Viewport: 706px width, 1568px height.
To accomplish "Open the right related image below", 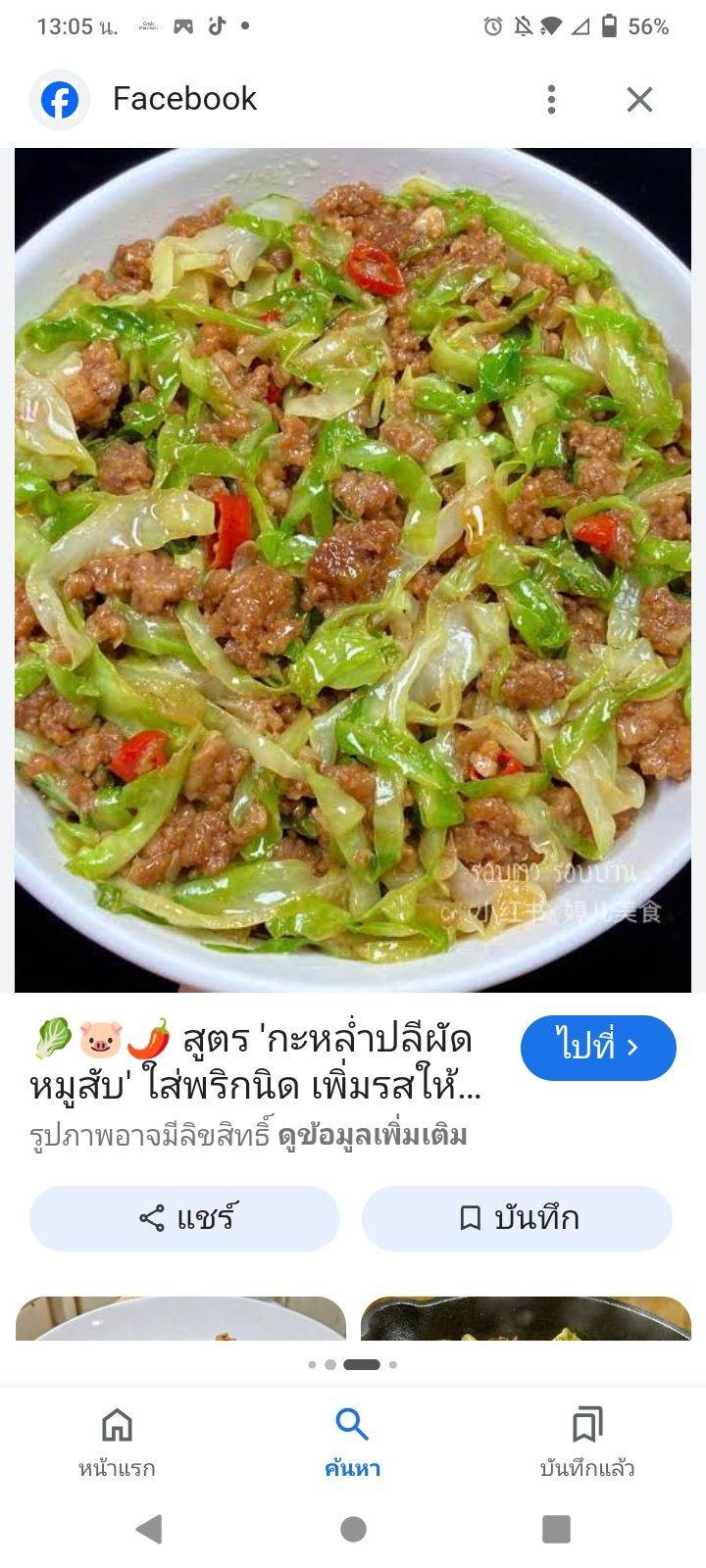I will pyautogui.click(x=526, y=1319).
